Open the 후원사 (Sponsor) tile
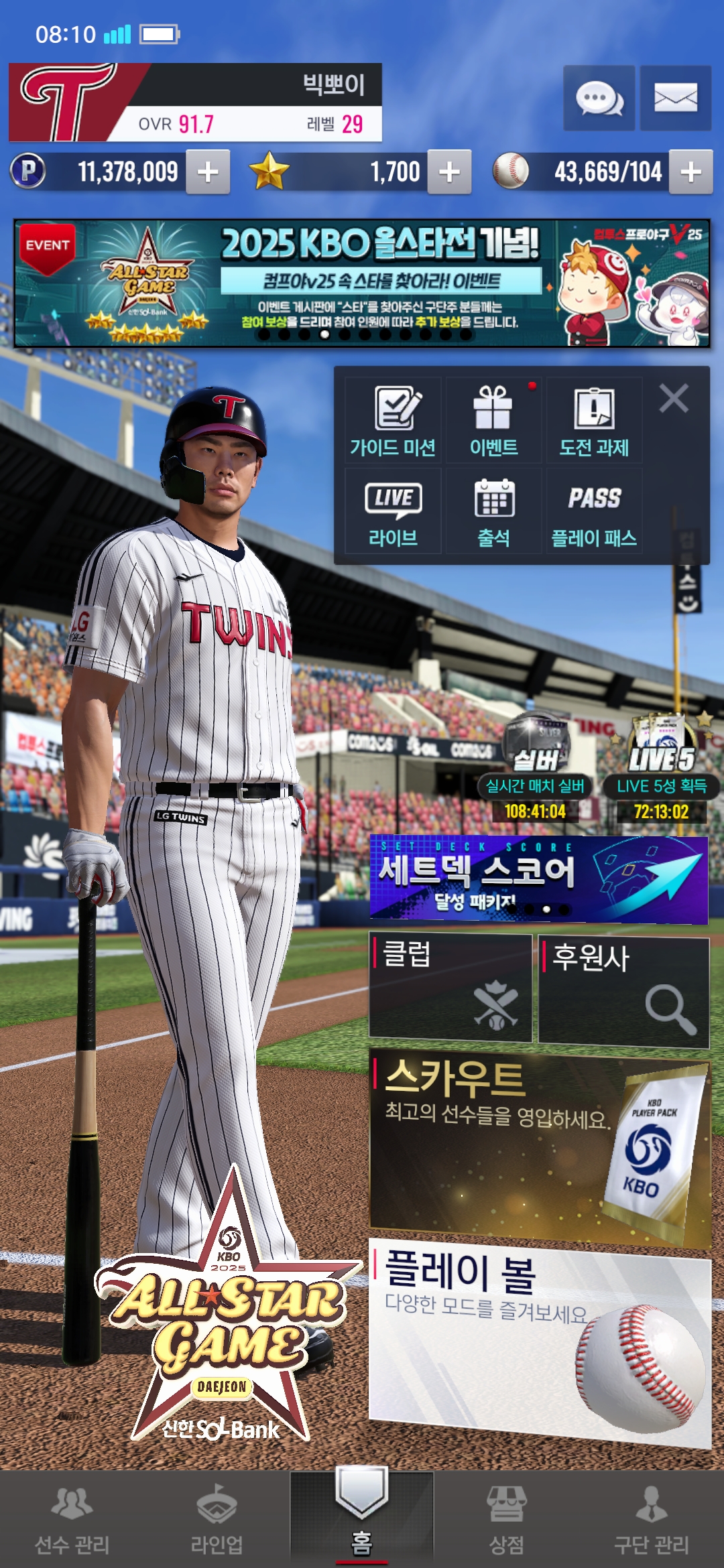Viewport: 724px width, 1568px height. (x=623, y=991)
